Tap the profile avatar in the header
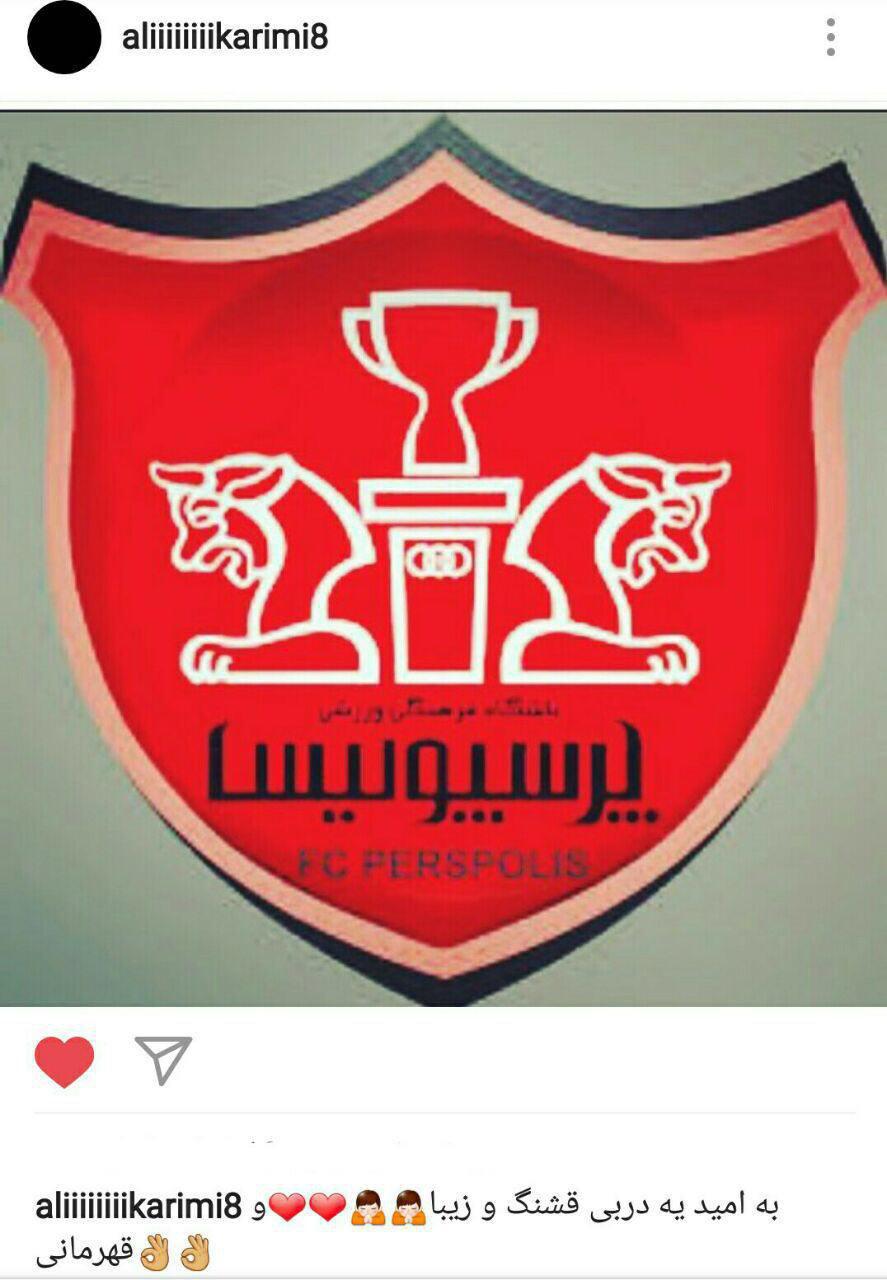The image size is (887, 1280). coord(64,38)
